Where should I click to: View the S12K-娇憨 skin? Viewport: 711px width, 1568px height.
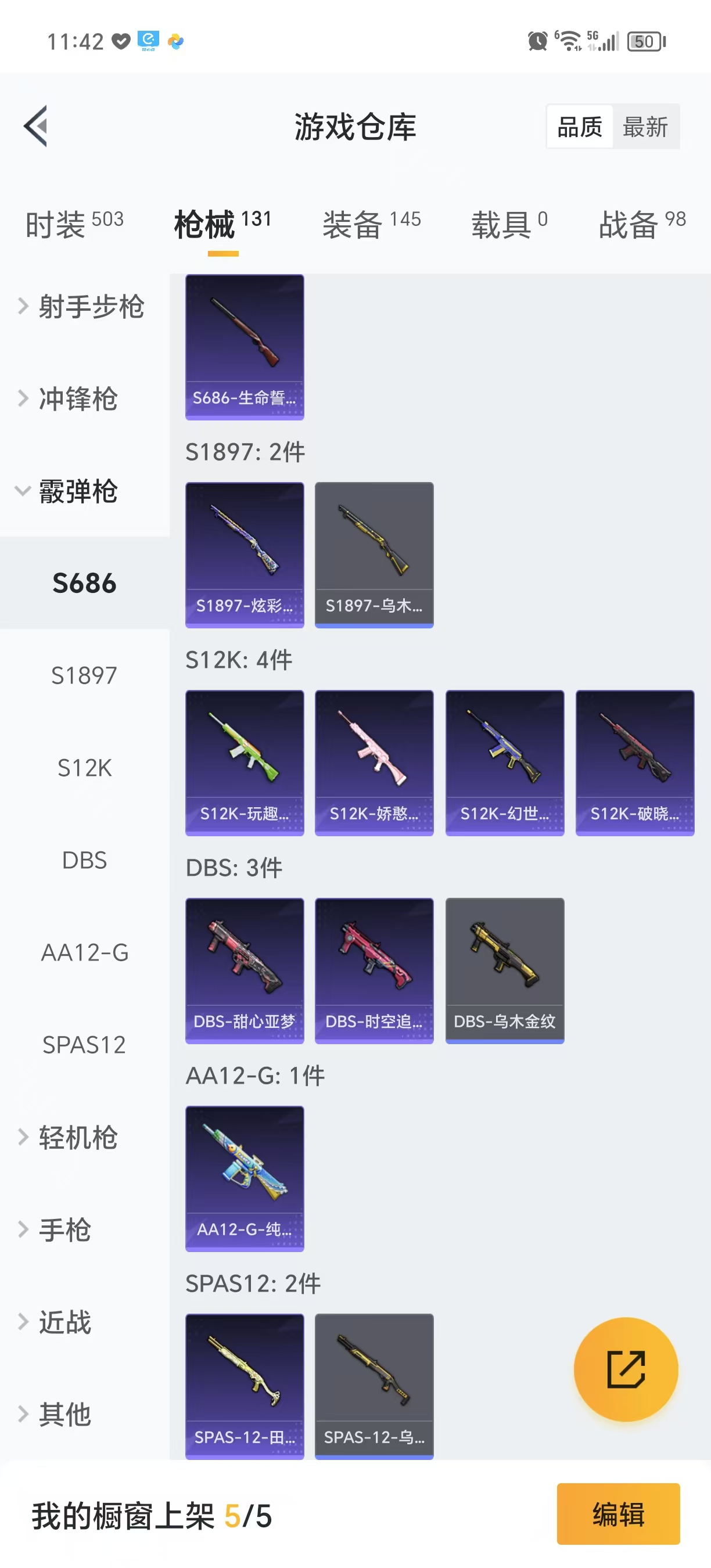(x=374, y=763)
